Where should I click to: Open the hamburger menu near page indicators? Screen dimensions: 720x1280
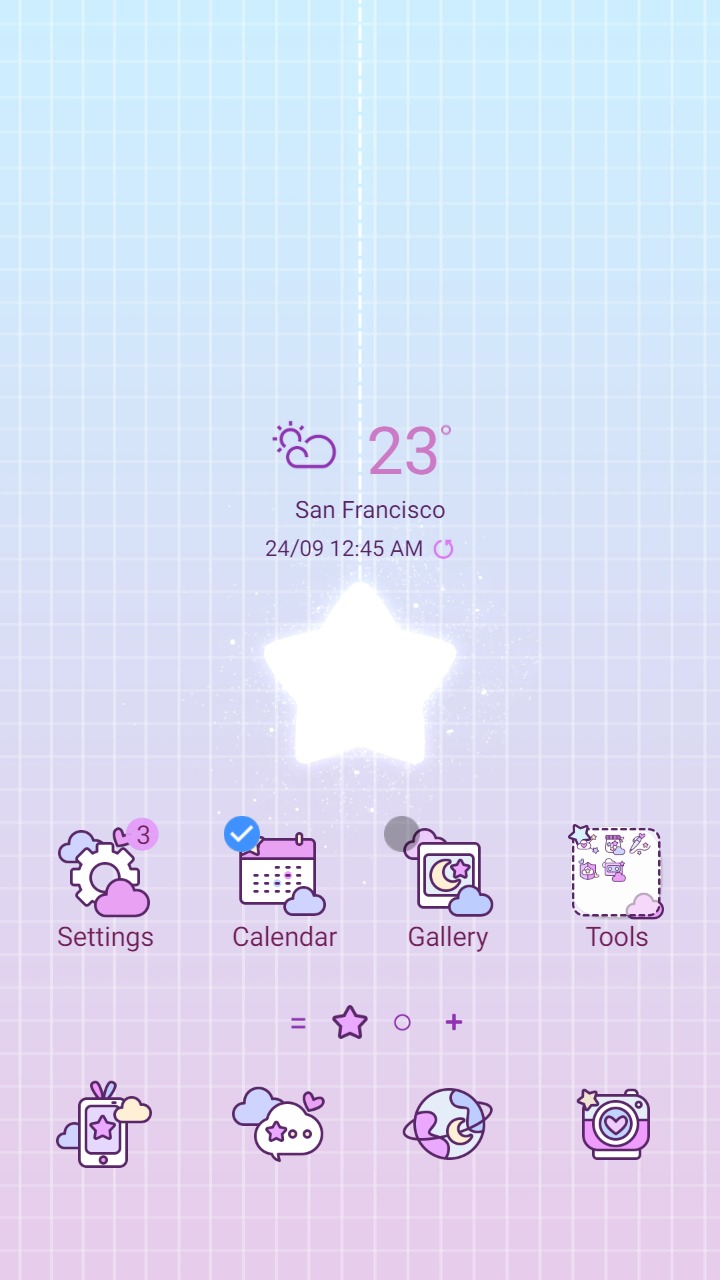point(299,1023)
